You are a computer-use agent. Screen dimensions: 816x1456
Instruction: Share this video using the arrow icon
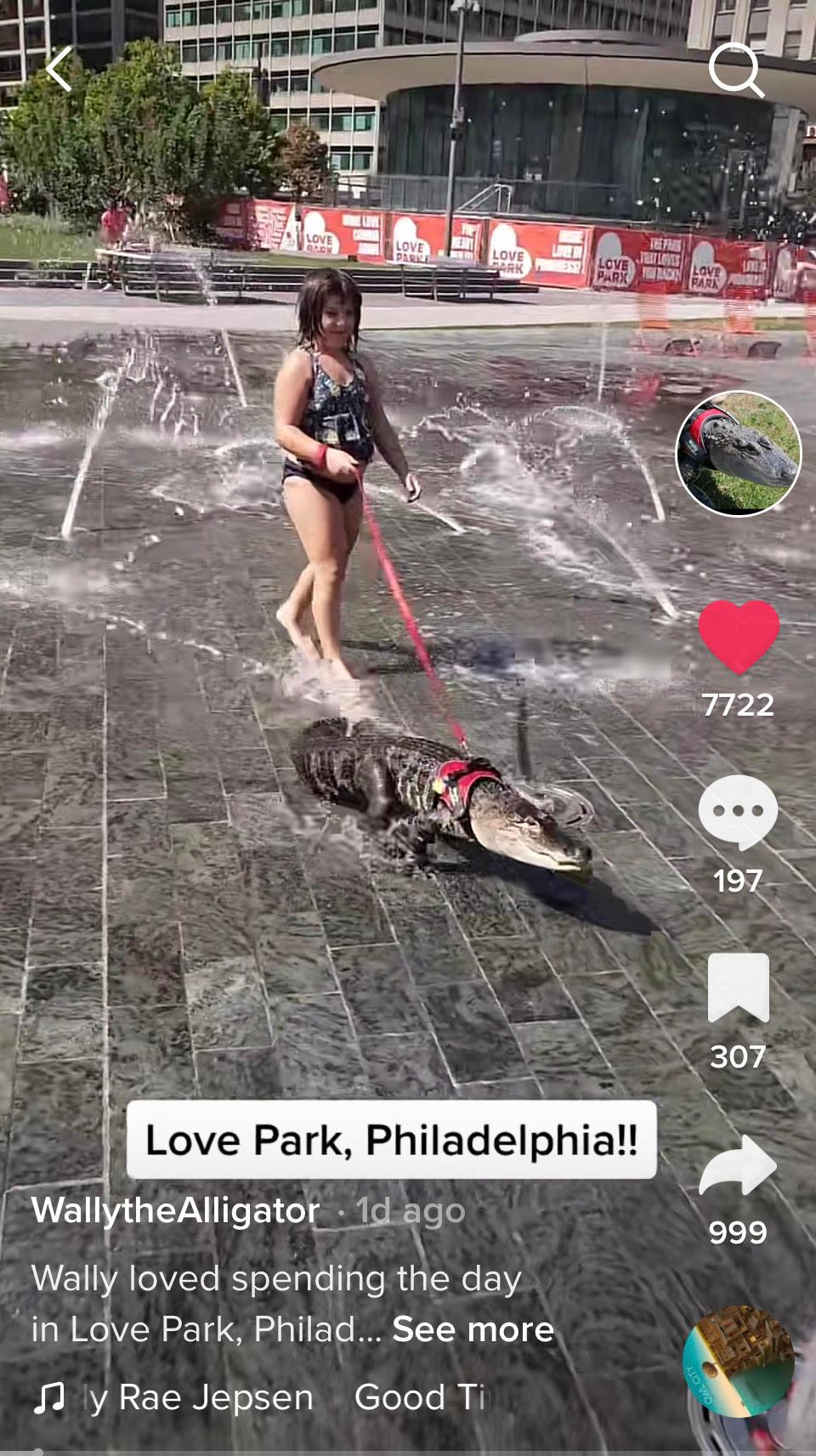pyautogui.click(x=738, y=1164)
